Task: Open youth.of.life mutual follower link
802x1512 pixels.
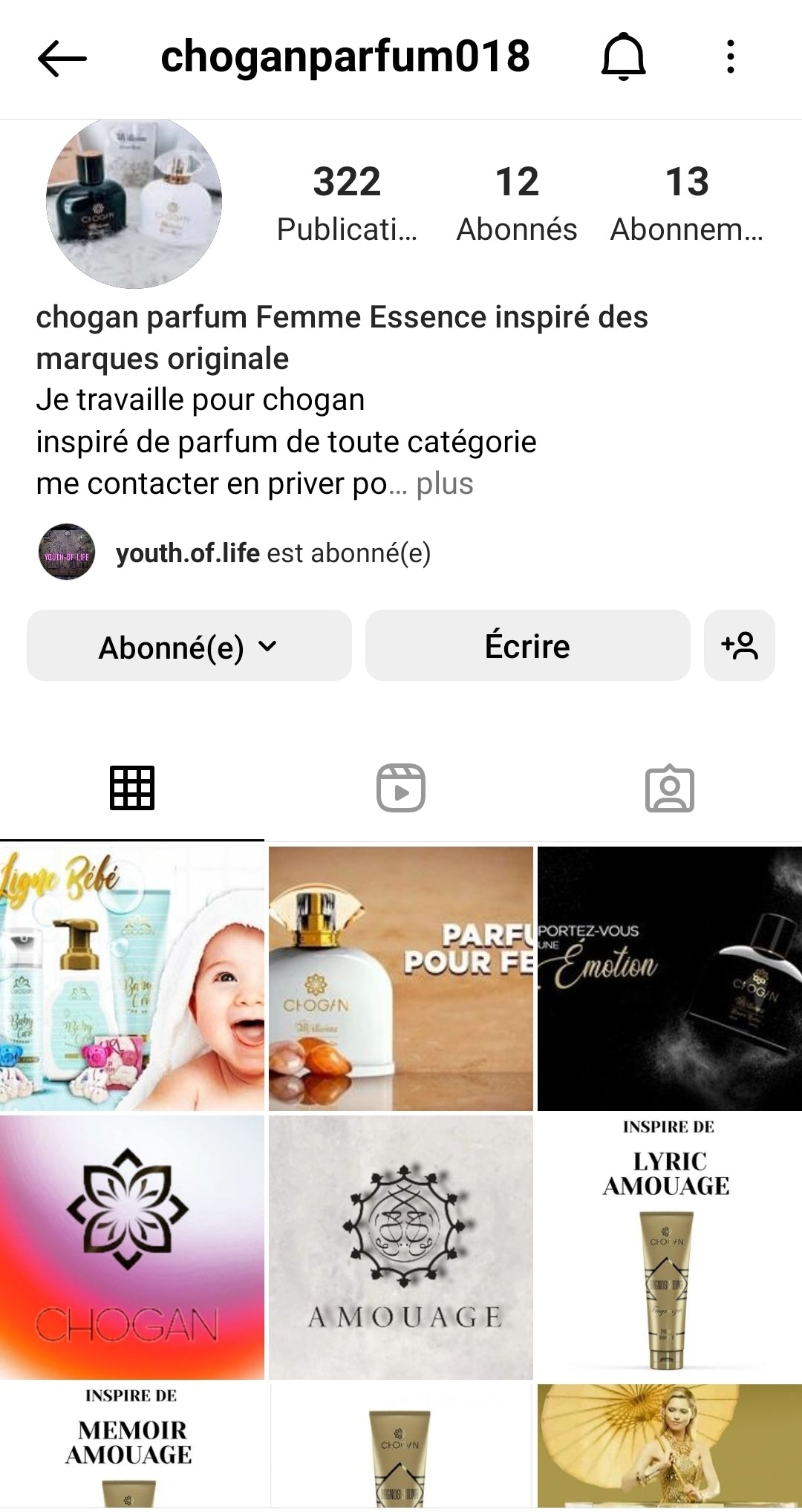Action: pyautogui.click(x=187, y=553)
